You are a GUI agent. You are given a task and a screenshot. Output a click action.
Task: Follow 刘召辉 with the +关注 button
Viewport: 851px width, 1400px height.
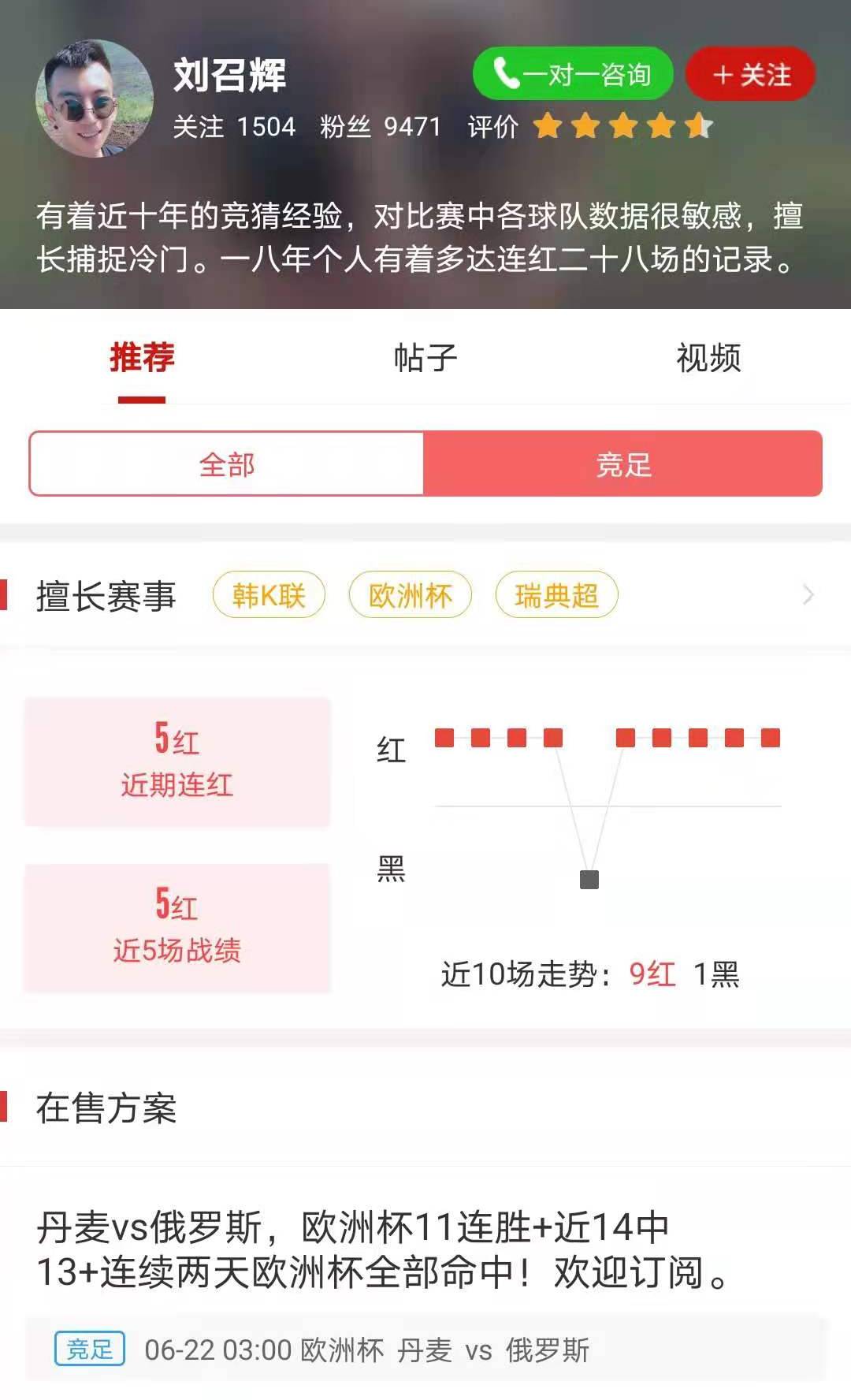pyautogui.click(x=750, y=74)
